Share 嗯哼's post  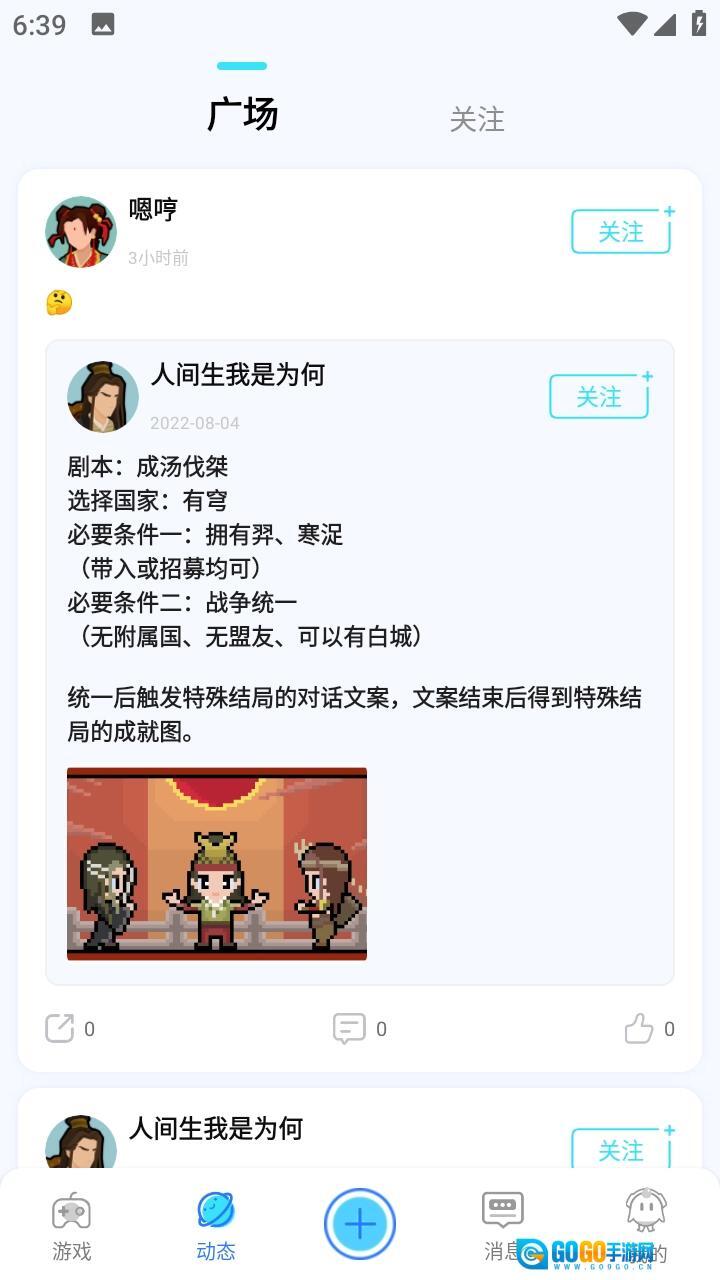point(61,1028)
